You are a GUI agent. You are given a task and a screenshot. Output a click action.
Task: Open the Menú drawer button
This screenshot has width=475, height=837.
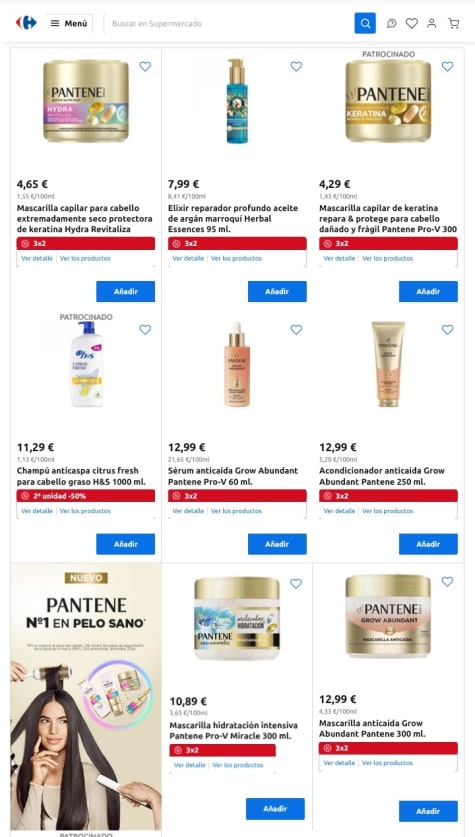point(69,23)
